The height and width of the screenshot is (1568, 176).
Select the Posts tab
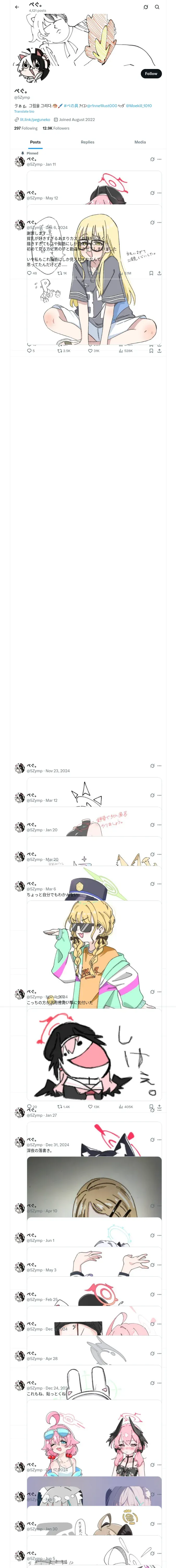(36, 142)
